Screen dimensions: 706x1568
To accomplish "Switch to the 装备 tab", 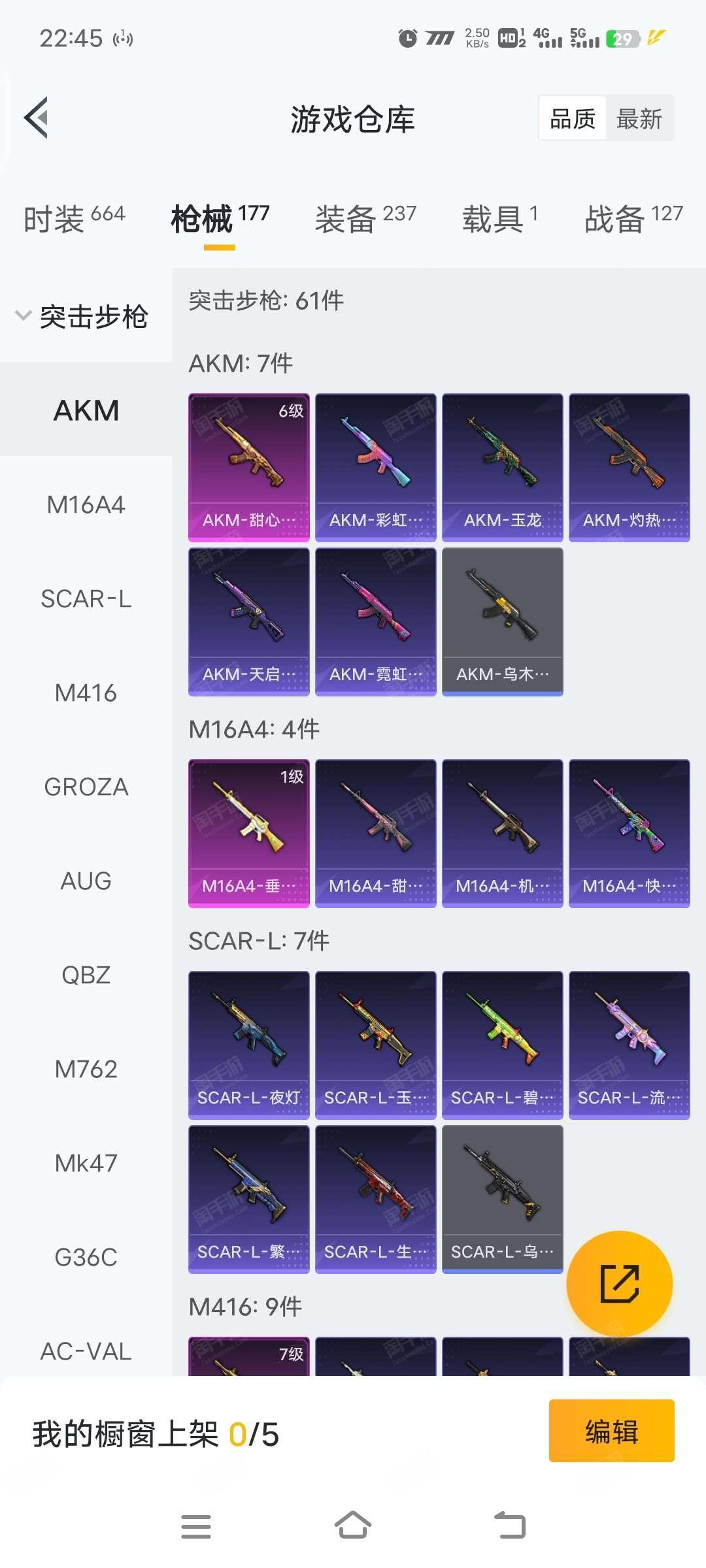I will (x=365, y=218).
